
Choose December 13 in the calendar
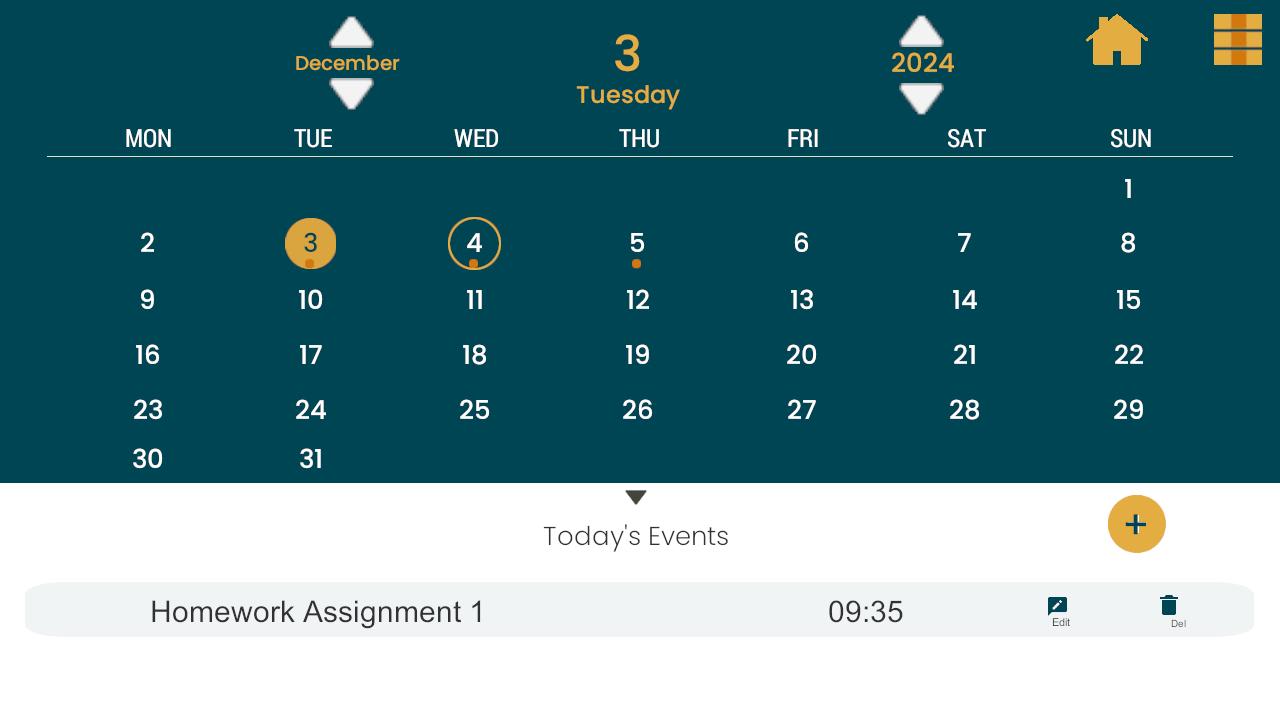(x=801, y=300)
